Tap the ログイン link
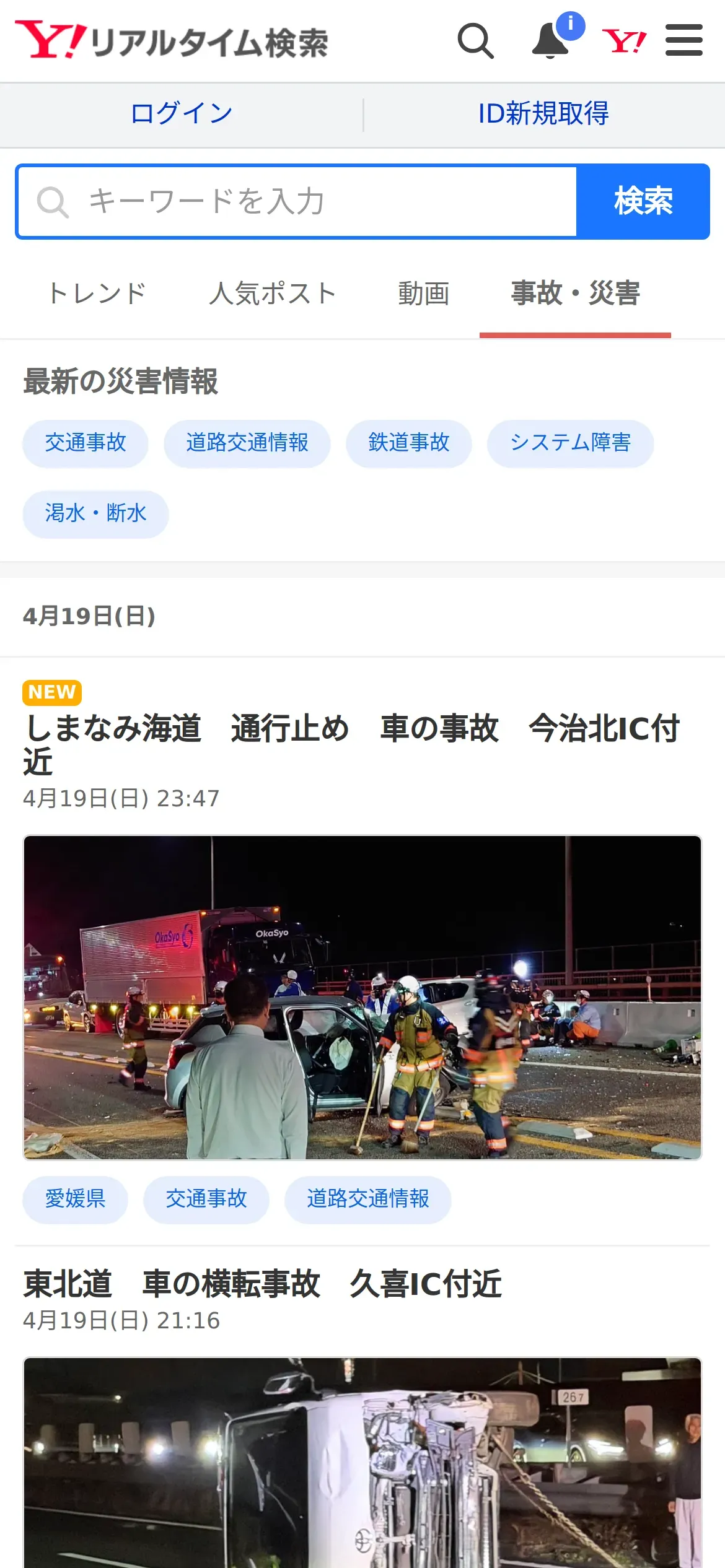This screenshot has width=725, height=1568. pyautogui.click(x=181, y=114)
